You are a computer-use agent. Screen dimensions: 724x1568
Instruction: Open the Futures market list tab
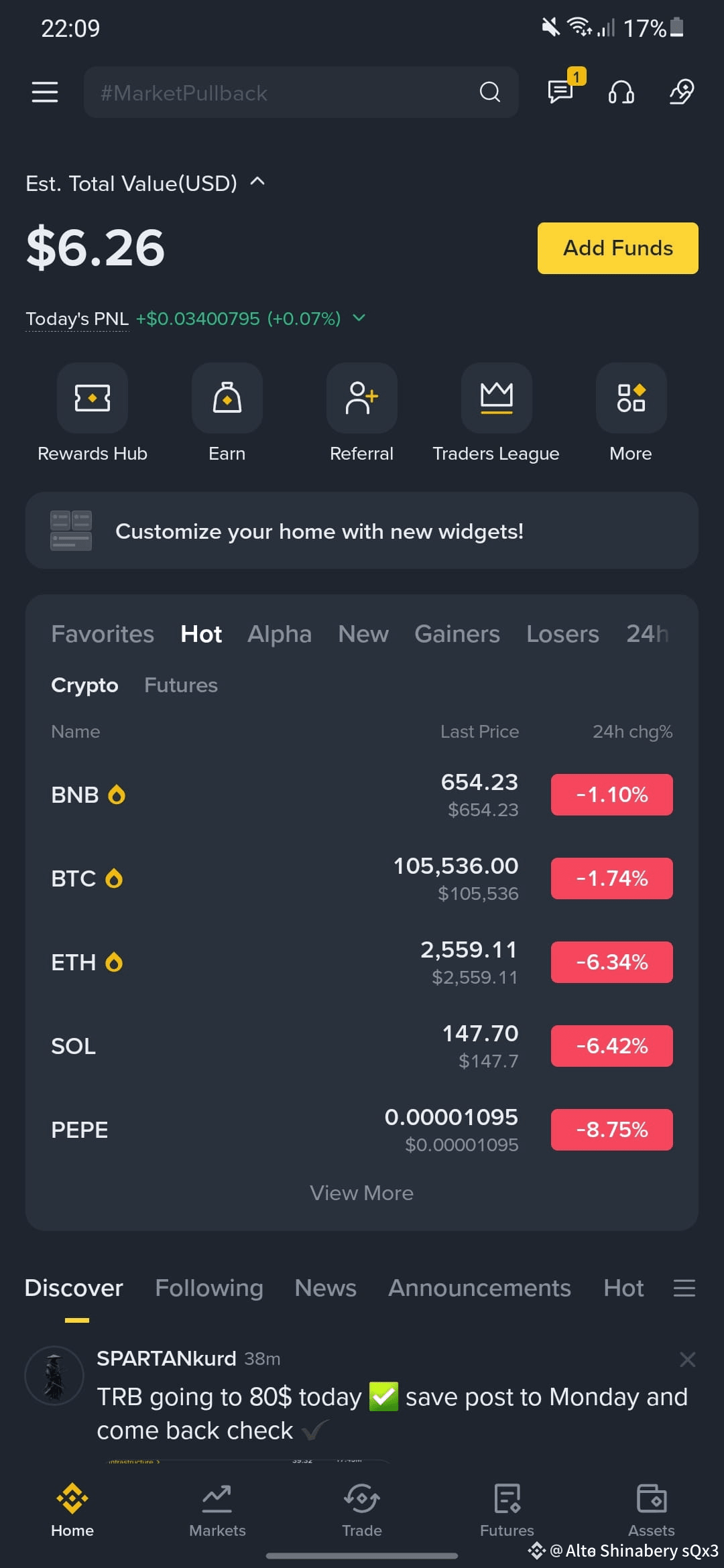(180, 685)
